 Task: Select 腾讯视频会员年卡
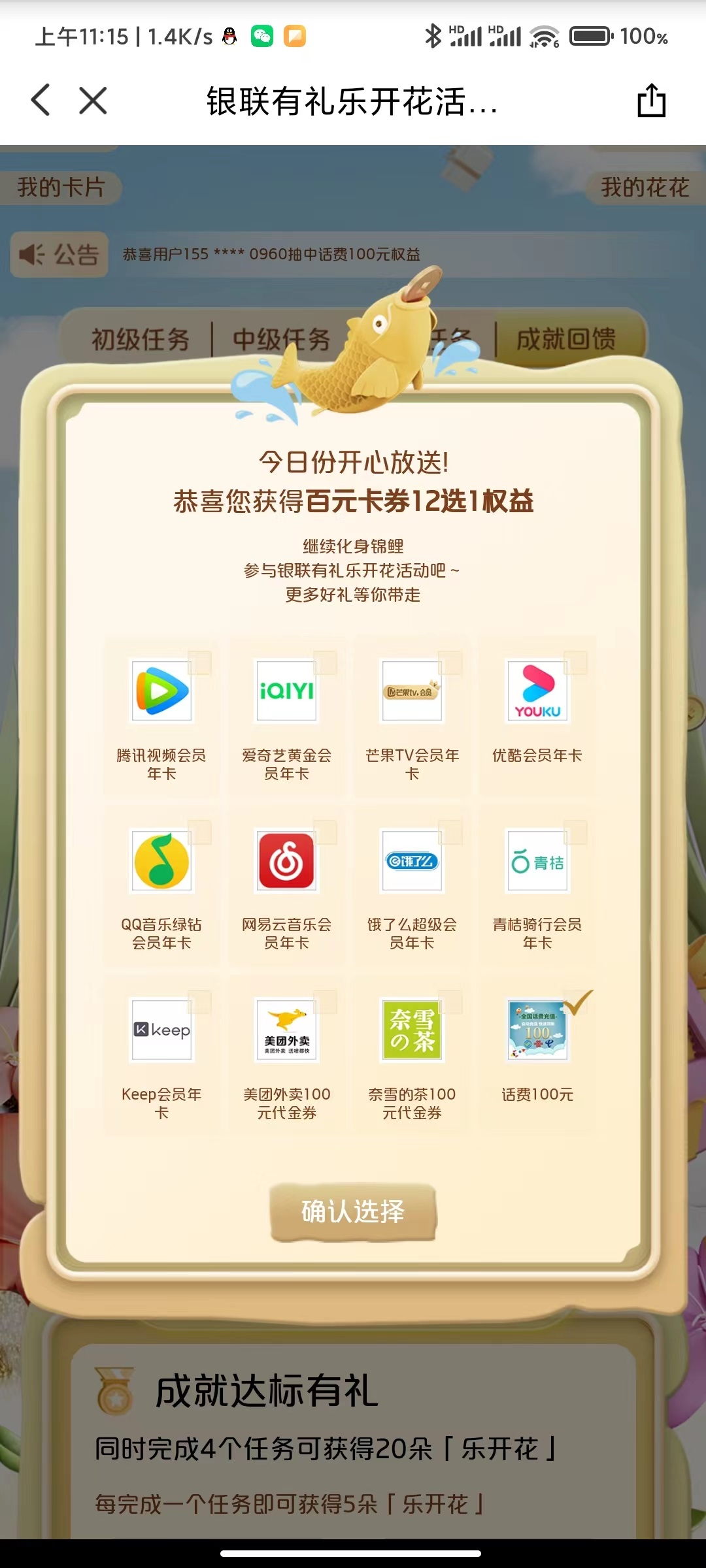[x=161, y=716]
